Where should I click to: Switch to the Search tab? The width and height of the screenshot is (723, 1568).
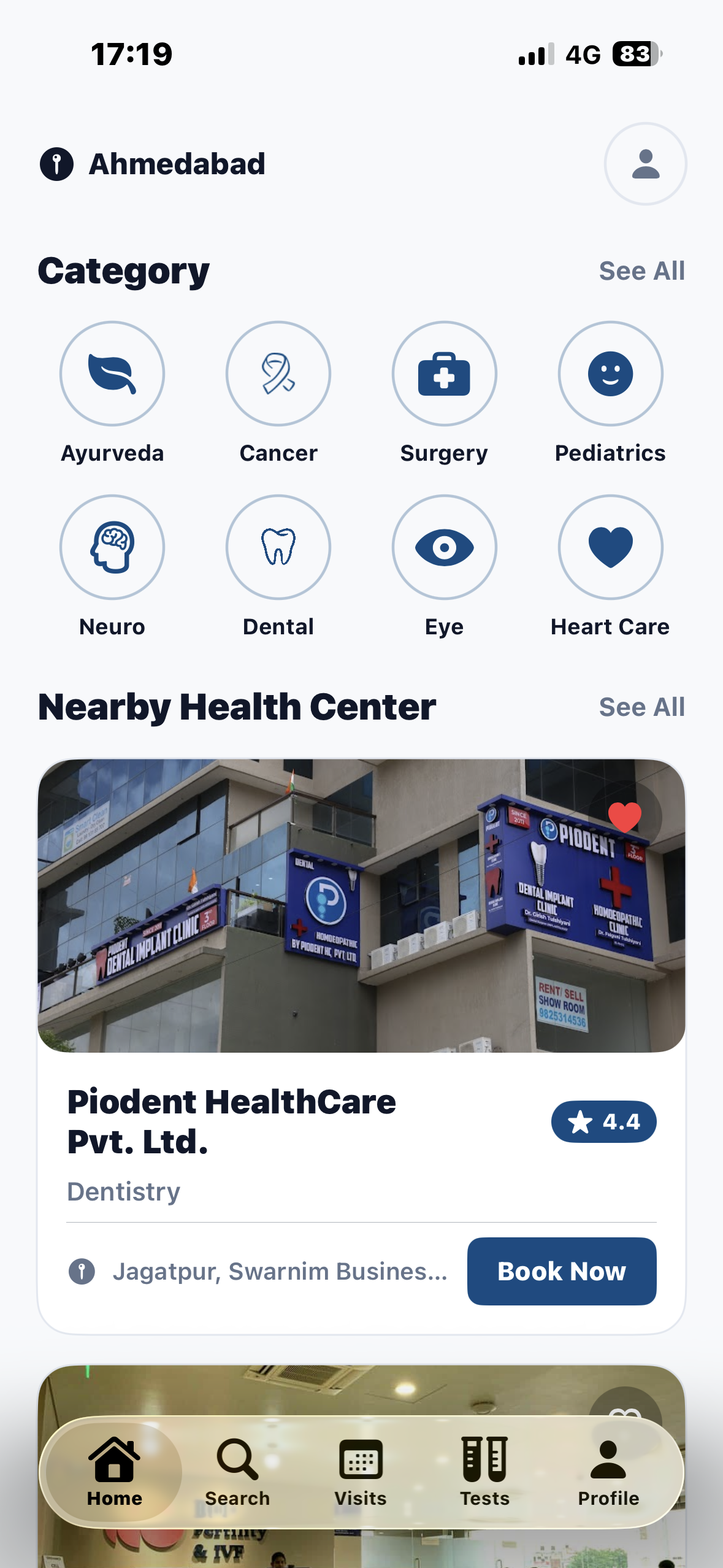click(x=237, y=1471)
